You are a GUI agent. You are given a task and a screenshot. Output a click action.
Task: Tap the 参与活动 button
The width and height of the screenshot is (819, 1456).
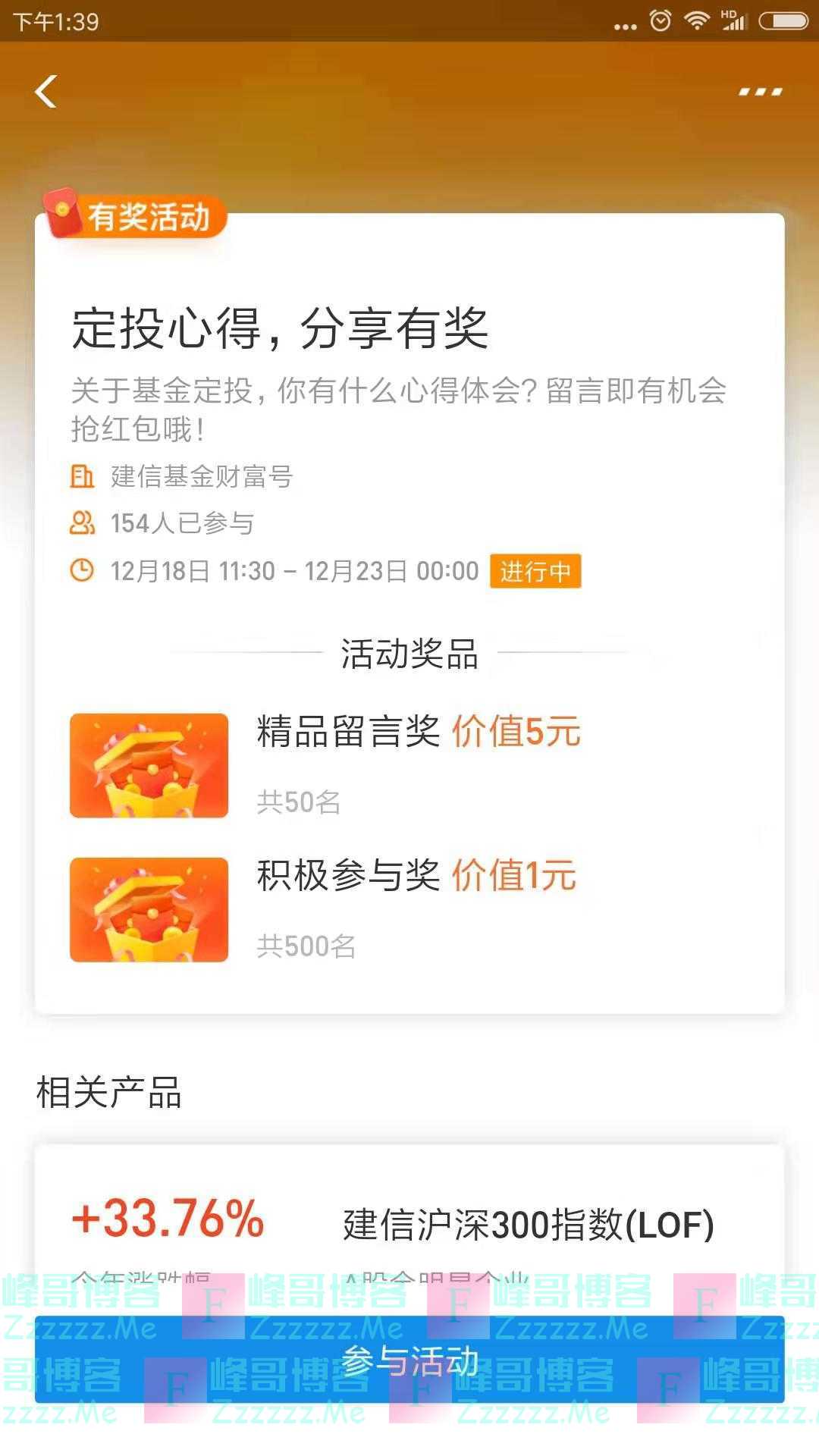click(409, 1361)
